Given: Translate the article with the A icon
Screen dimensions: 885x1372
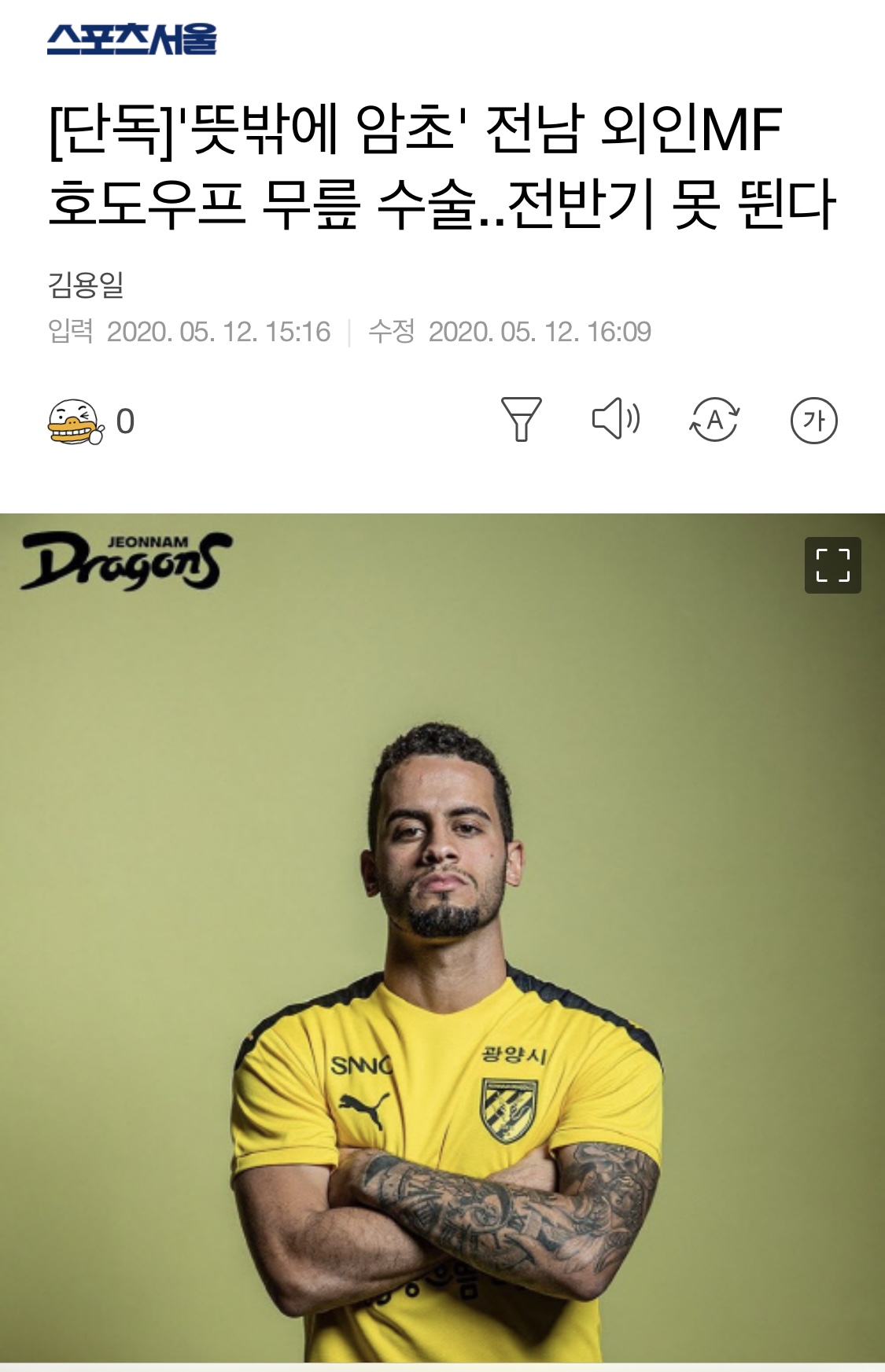Looking at the screenshot, I should point(714,419).
